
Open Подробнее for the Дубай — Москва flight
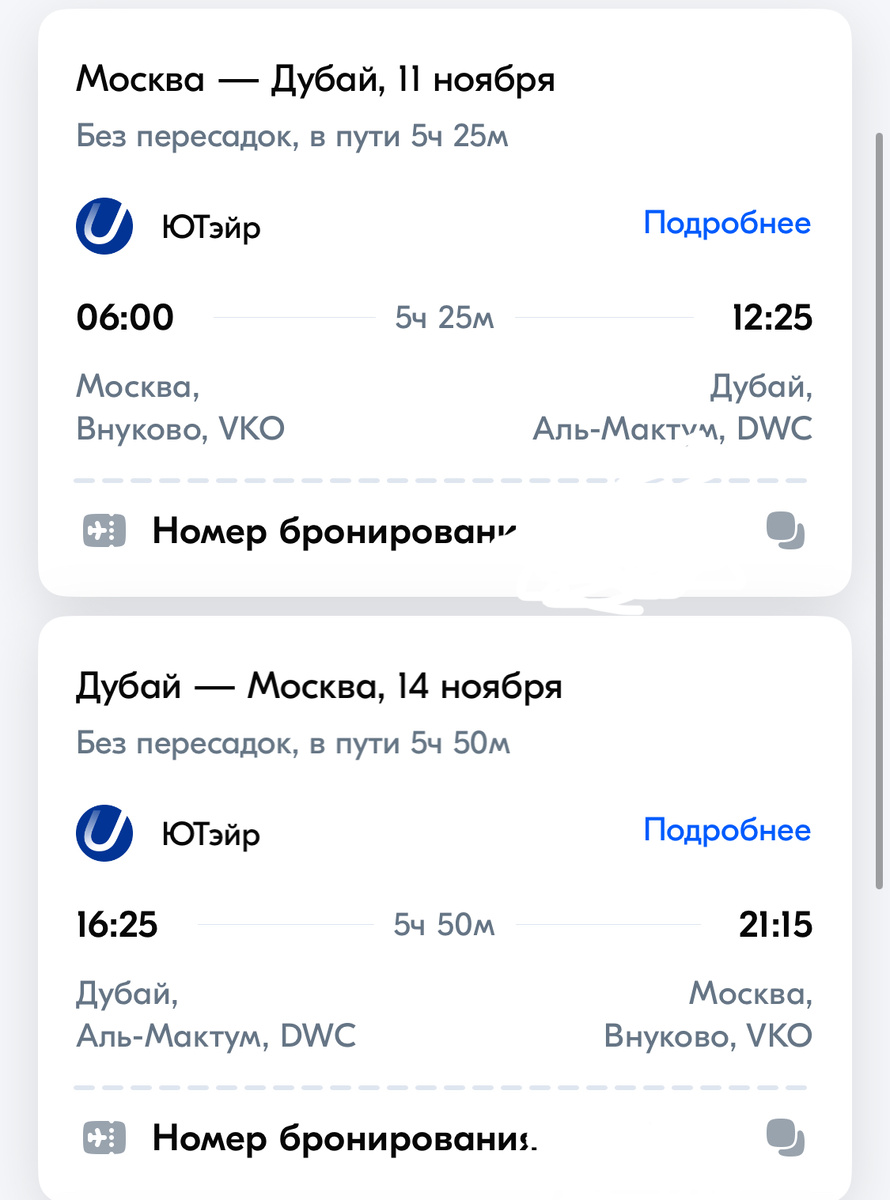[728, 830]
